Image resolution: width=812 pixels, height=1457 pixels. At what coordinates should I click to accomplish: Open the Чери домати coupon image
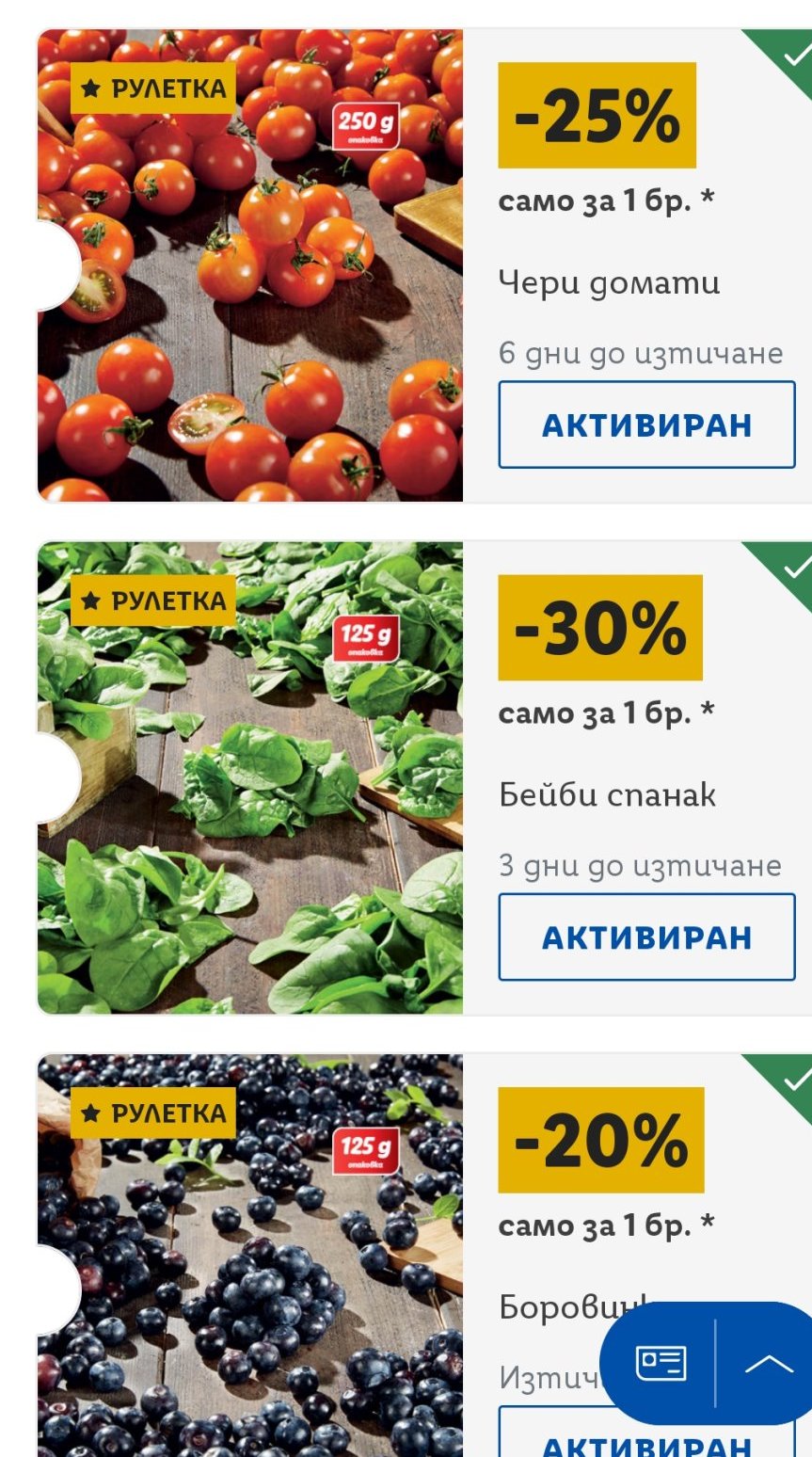[x=250, y=265]
